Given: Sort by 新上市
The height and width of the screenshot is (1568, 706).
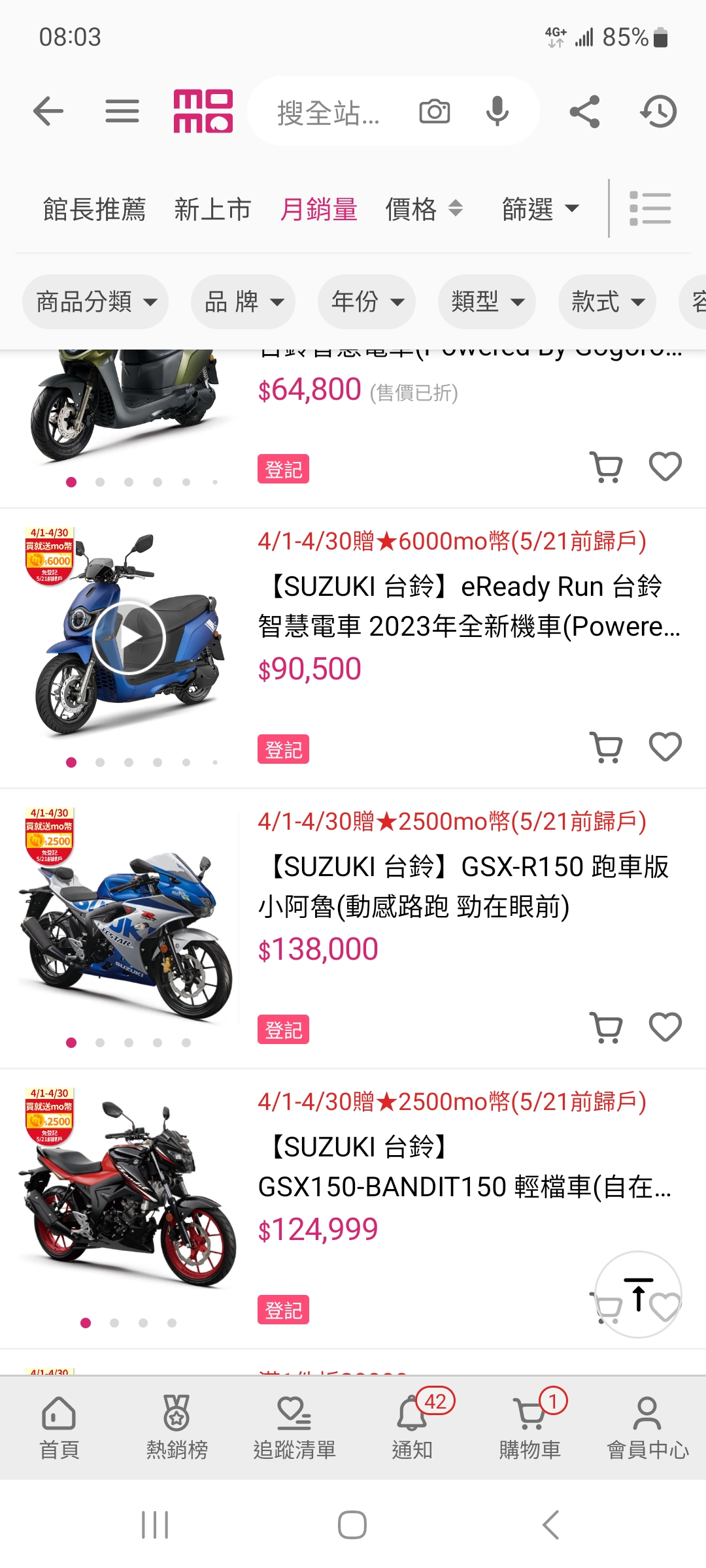Looking at the screenshot, I should point(213,209).
